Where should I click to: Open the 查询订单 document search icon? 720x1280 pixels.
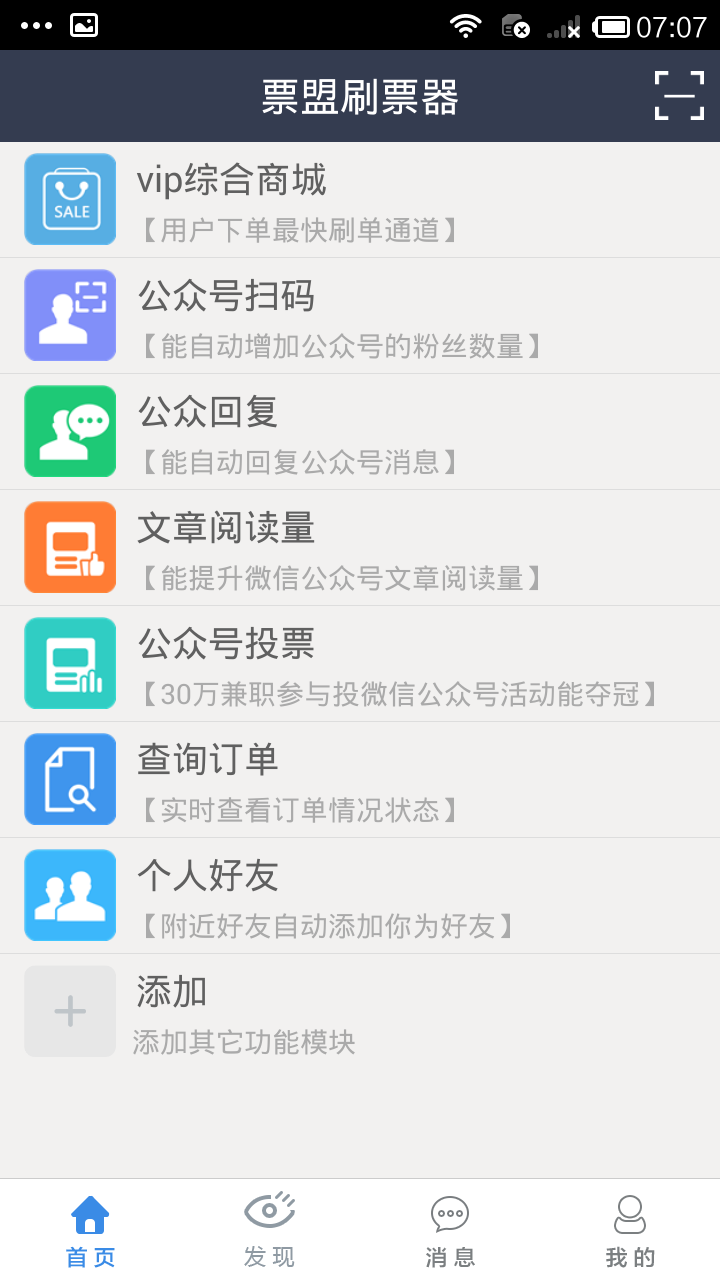point(70,779)
